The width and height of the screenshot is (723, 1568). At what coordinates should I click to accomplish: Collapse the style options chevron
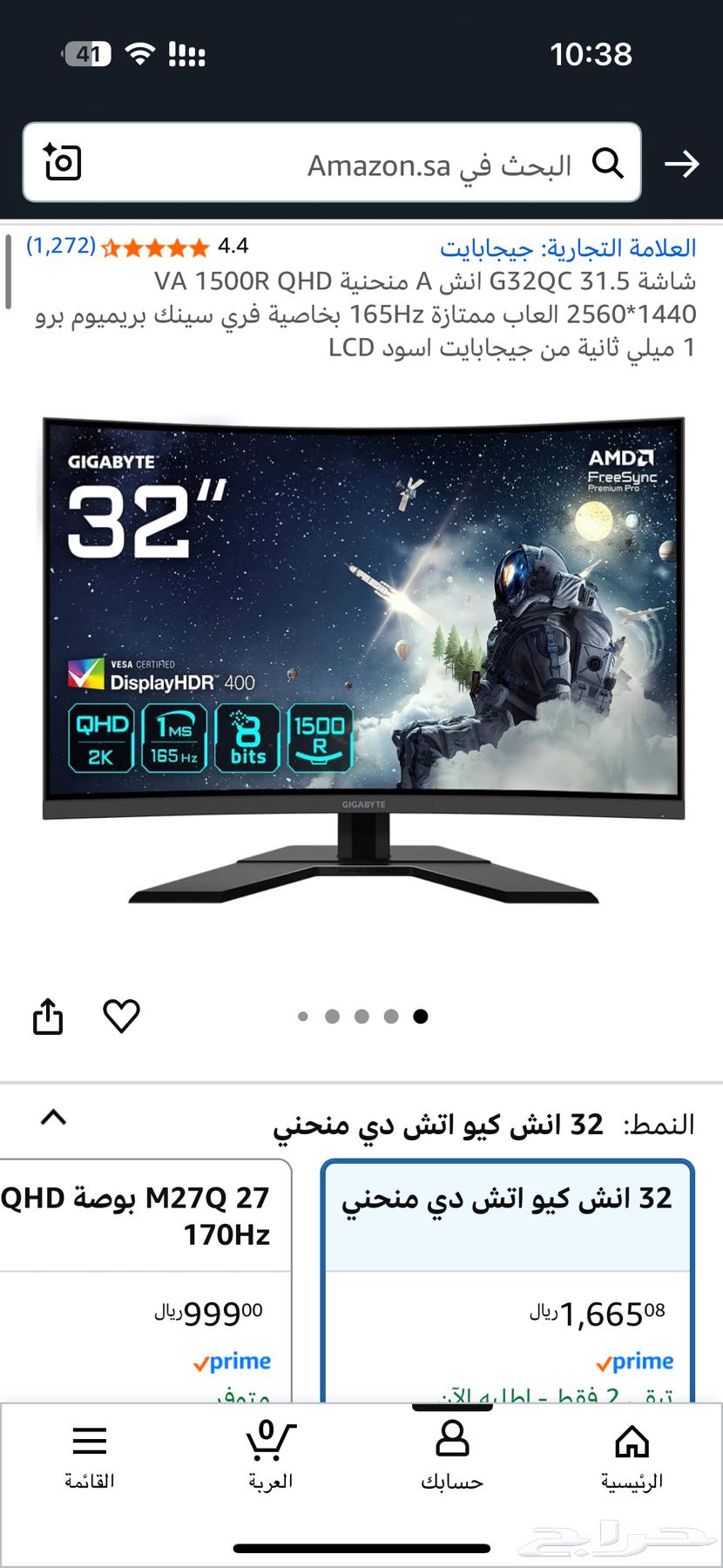click(x=54, y=1118)
